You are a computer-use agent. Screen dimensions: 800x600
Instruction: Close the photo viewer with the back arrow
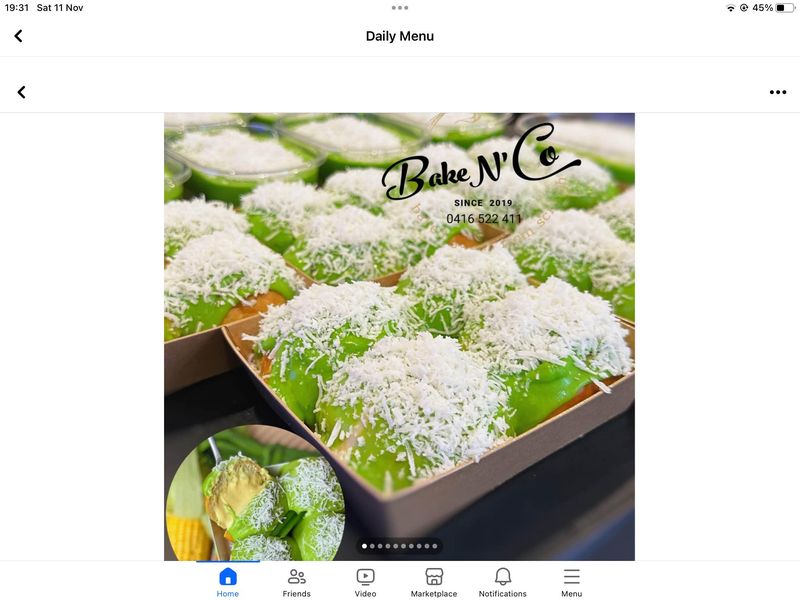(x=21, y=92)
